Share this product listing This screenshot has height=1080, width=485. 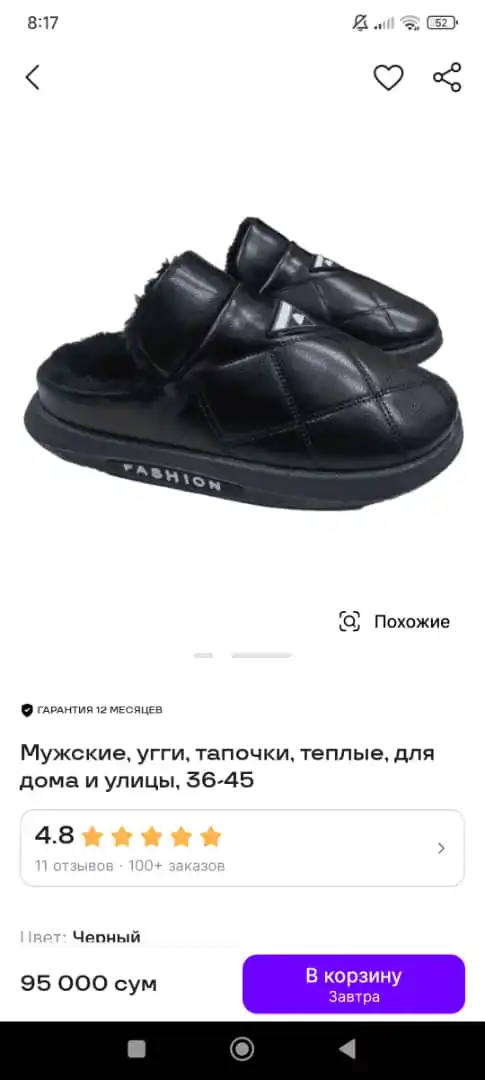point(447,77)
